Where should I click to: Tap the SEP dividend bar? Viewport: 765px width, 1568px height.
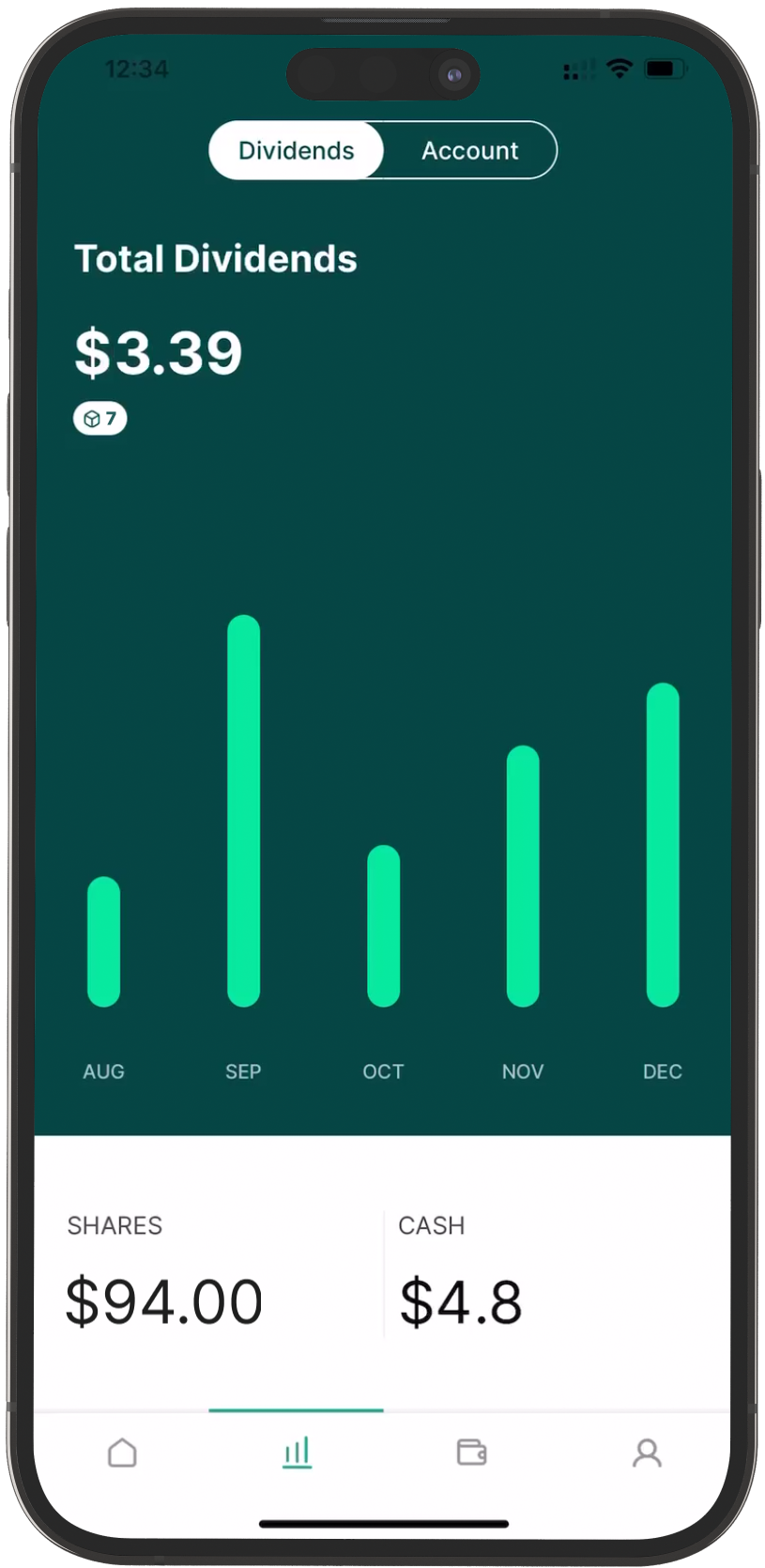(243, 811)
